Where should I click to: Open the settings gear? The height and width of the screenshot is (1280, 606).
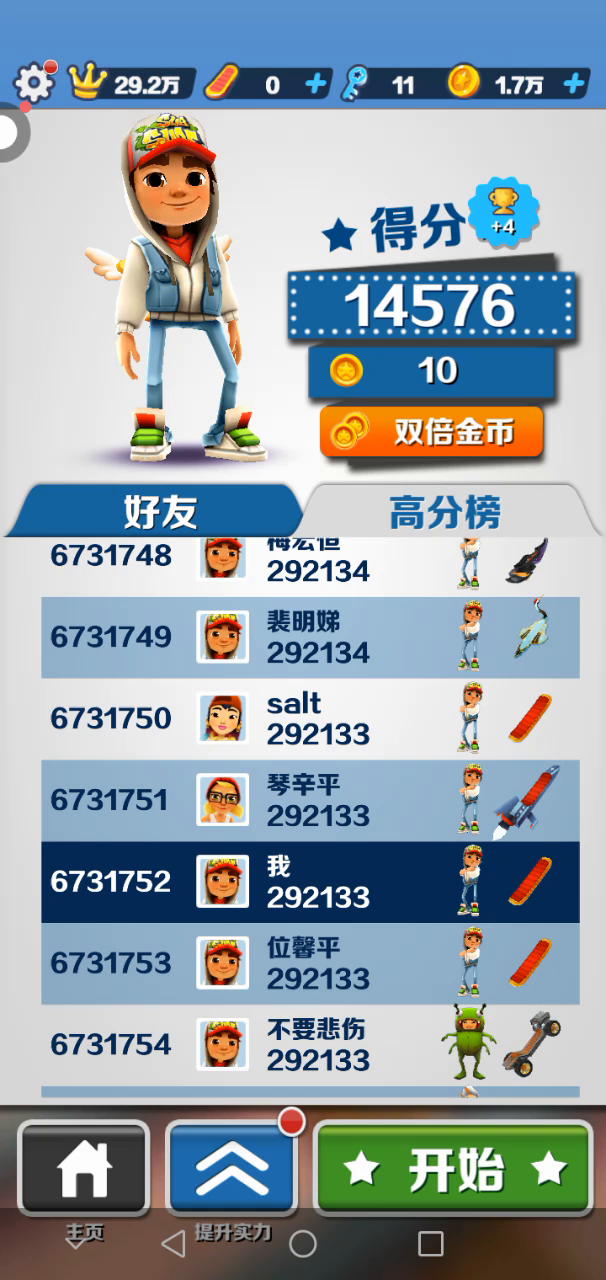pyautogui.click(x=34, y=83)
